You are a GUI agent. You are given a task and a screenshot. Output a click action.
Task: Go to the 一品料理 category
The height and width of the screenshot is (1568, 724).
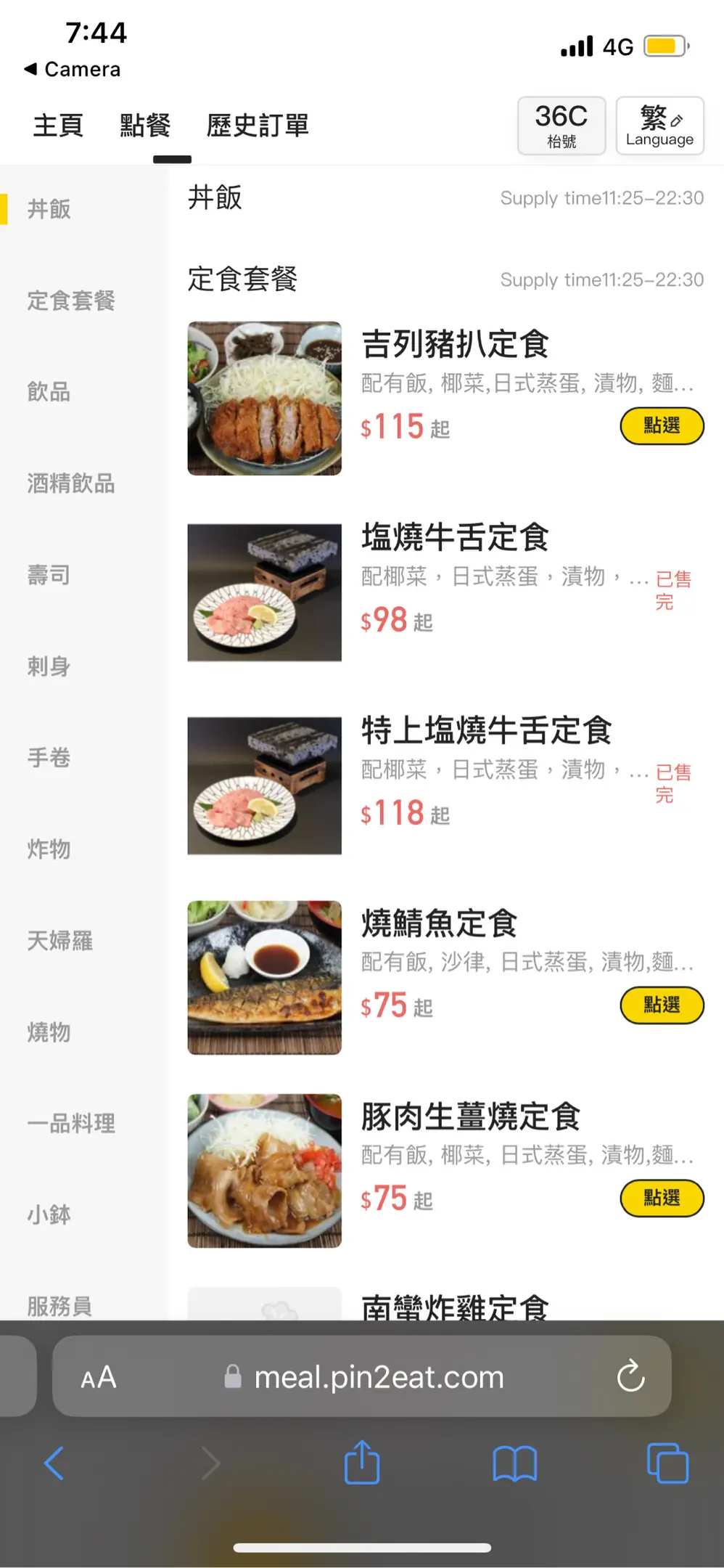tap(71, 1124)
